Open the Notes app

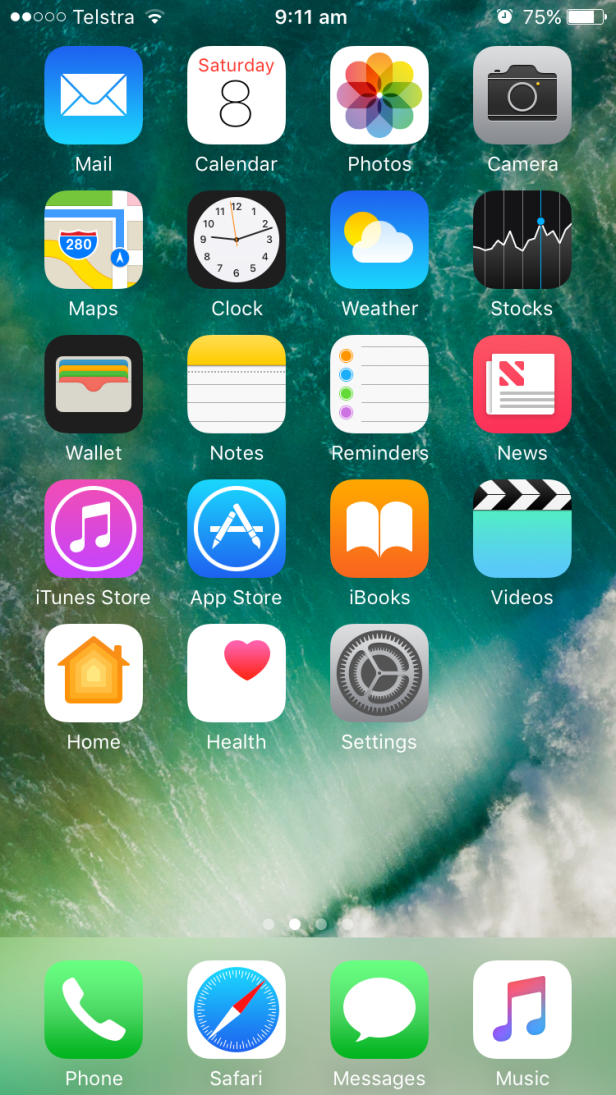(x=236, y=384)
